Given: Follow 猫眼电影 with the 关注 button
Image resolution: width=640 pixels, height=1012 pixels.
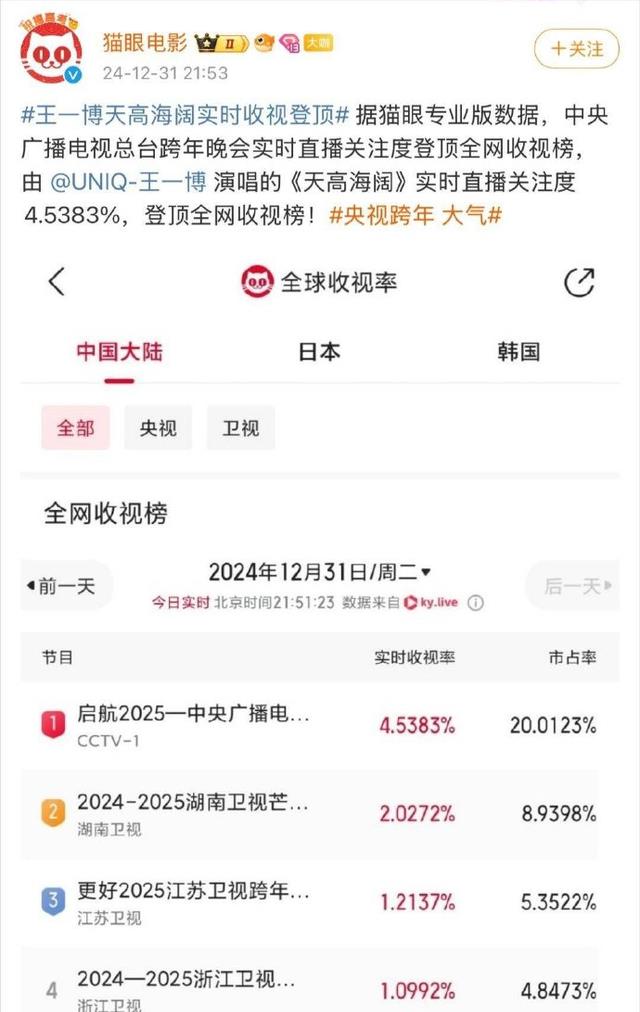Looking at the screenshot, I should pyautogui.click(x=576, y=49).
